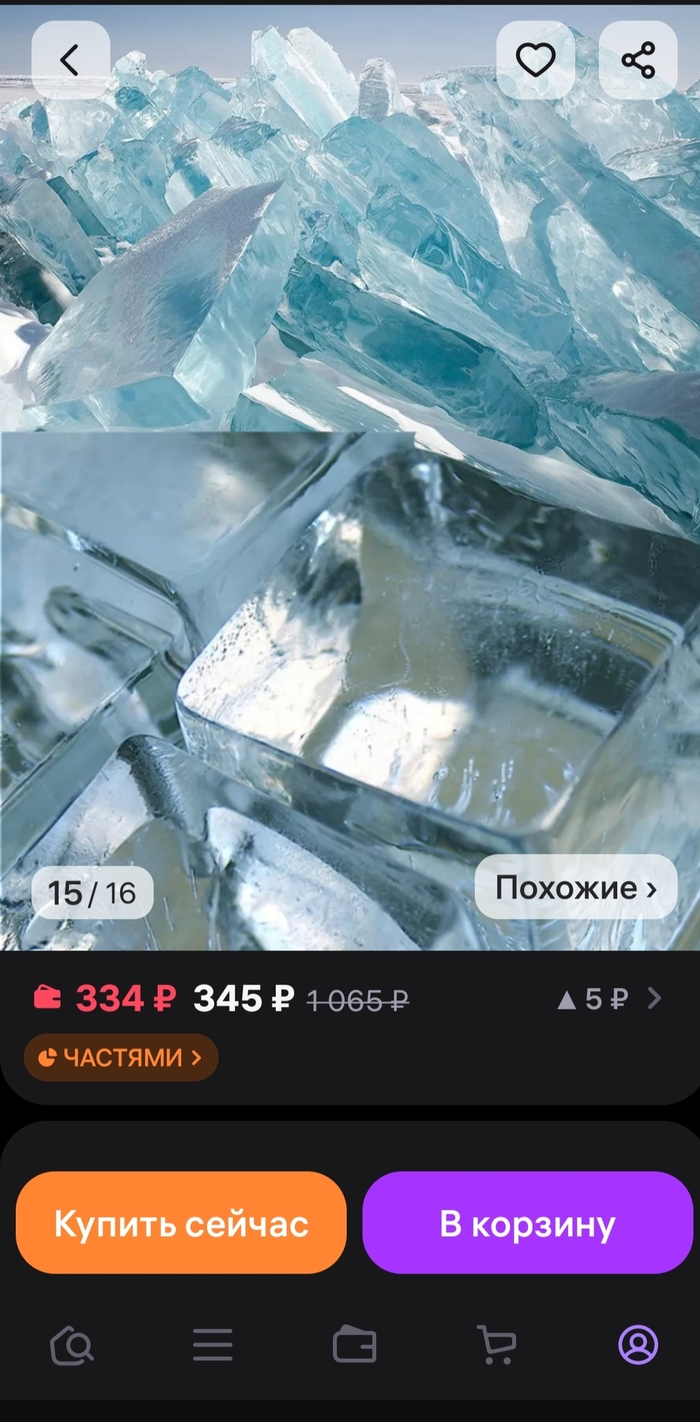Add this product to favorites
Viewport: 700px width, 1422px height.
coord(535,60)
